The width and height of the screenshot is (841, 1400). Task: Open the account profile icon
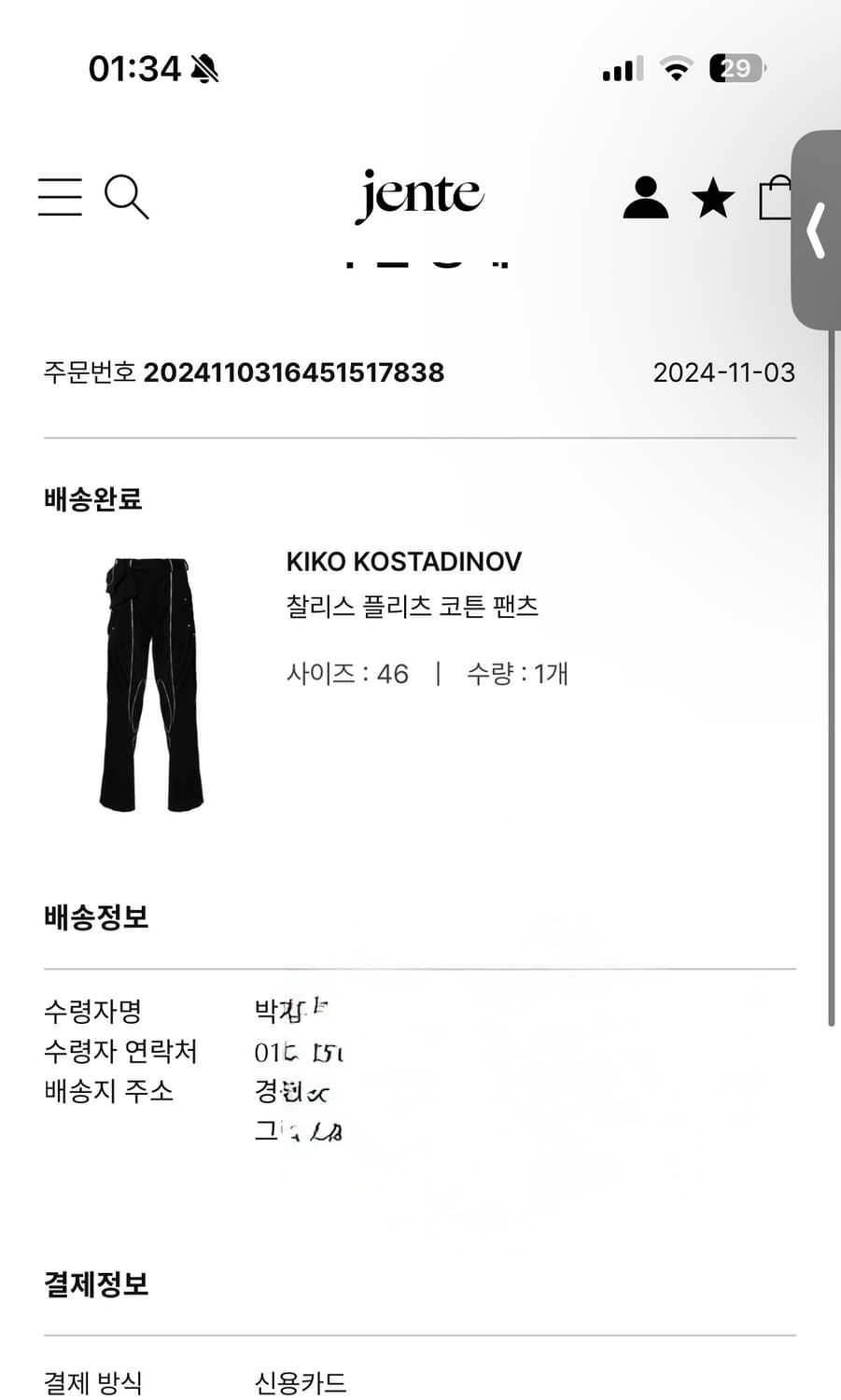(645, 197)
